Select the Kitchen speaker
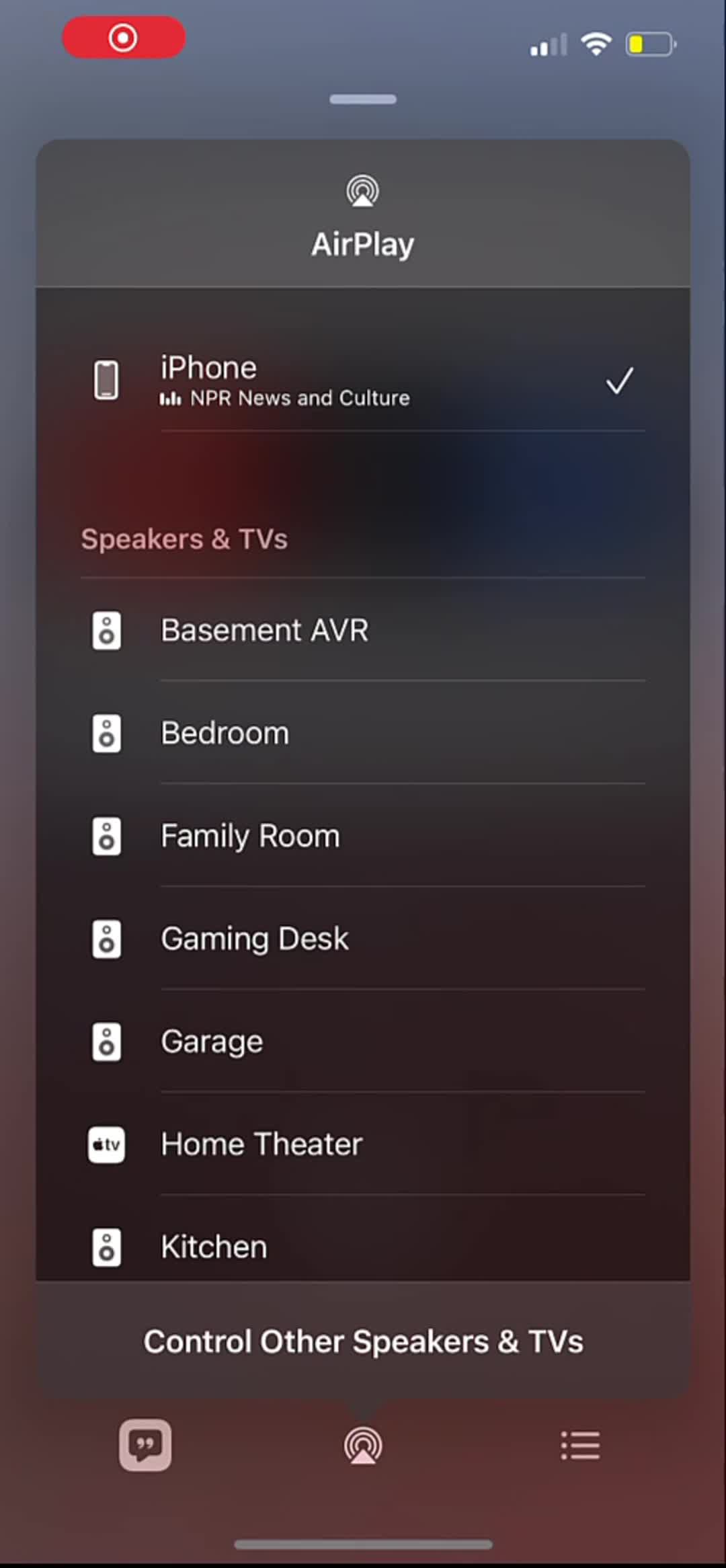 [363, 1247]
